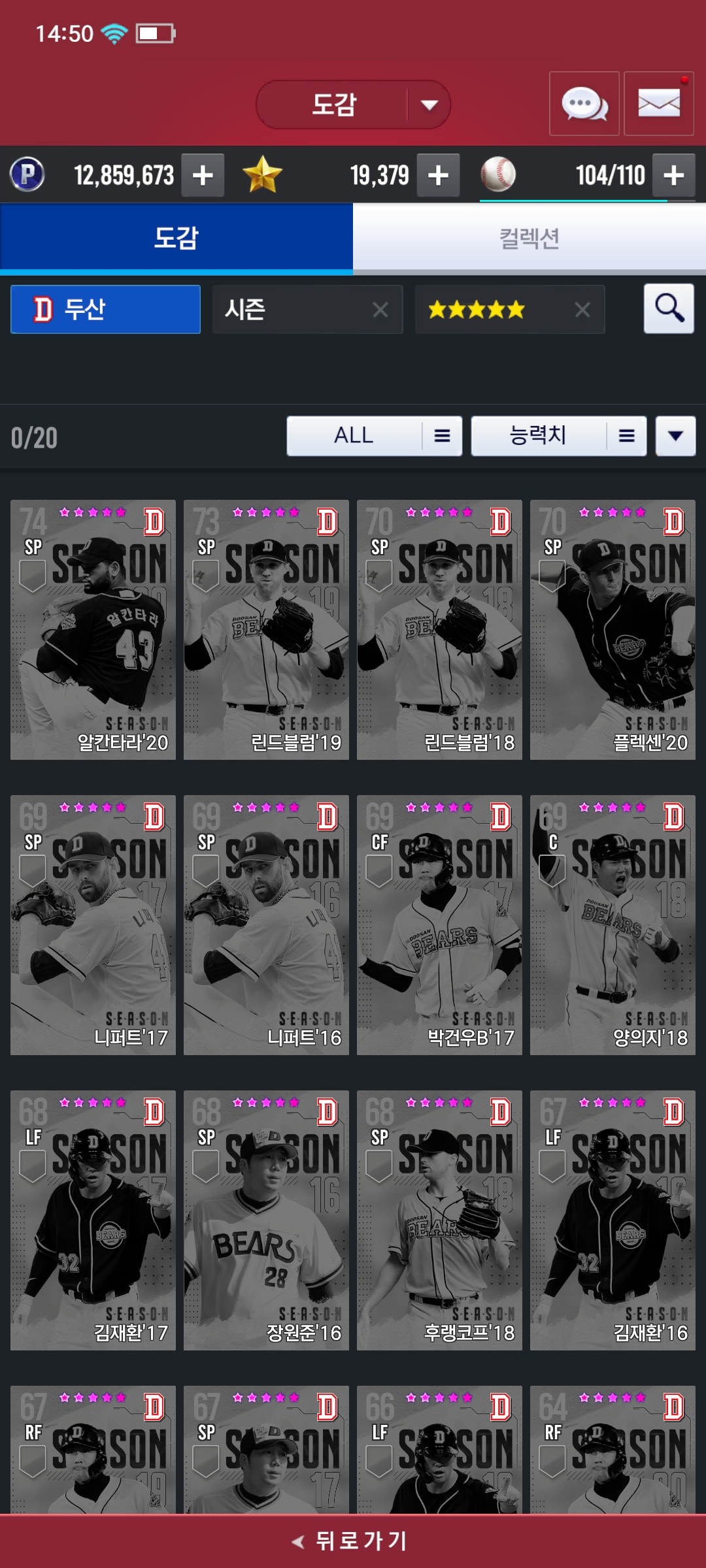This screenshot has height=1568, width=706.
Task: Open the 능력치 sort menu
Action: click(558, 436)
